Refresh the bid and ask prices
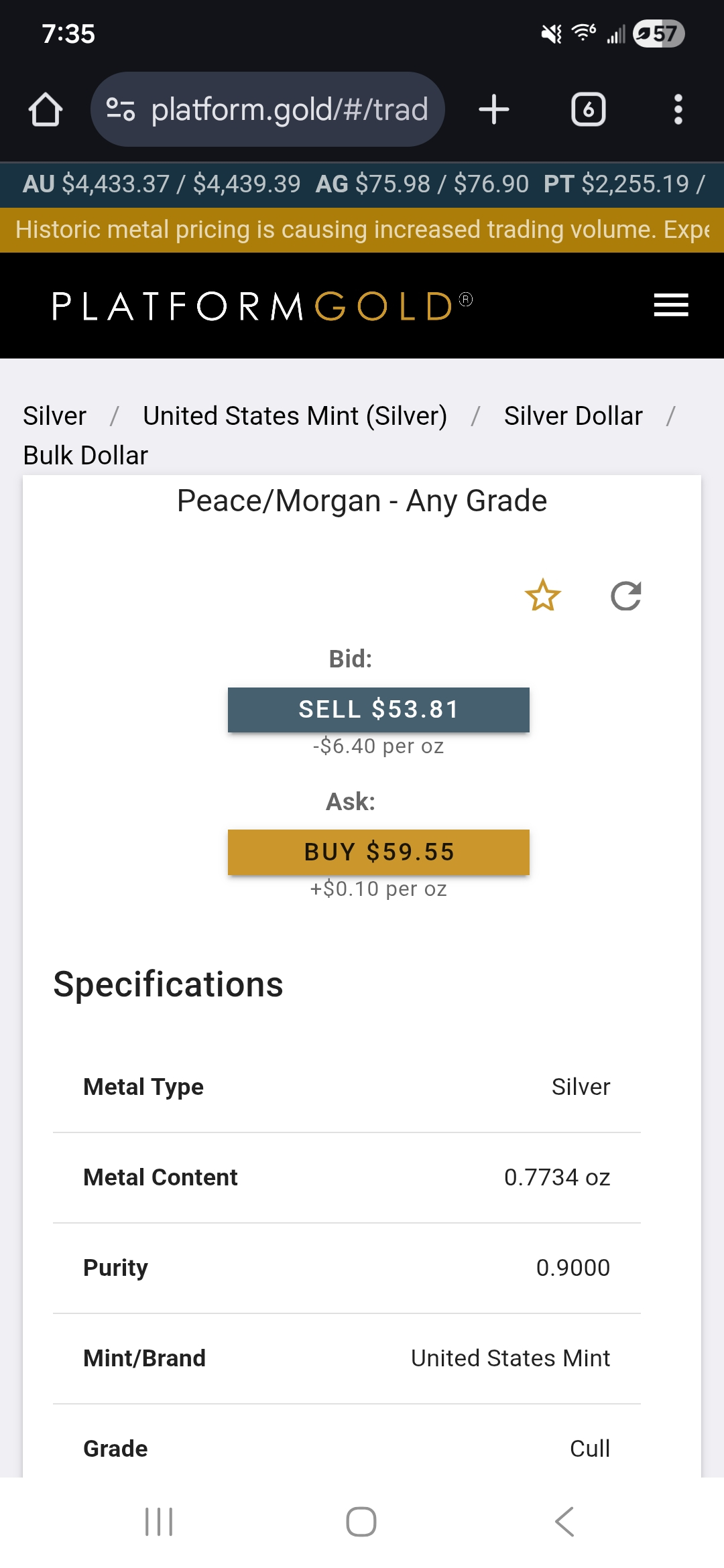Image resolution: width=724 pixels, height=1568 pixels. click(626, 596)
